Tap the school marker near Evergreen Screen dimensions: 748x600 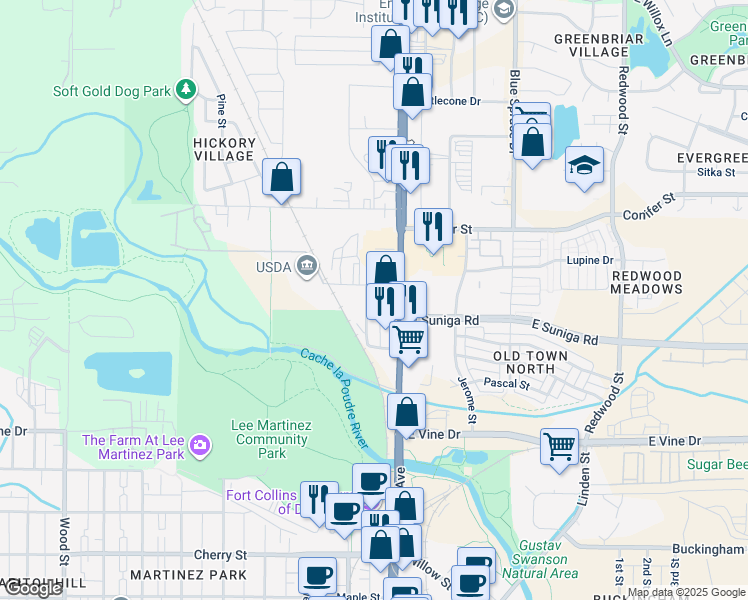(x=584, y=168)
